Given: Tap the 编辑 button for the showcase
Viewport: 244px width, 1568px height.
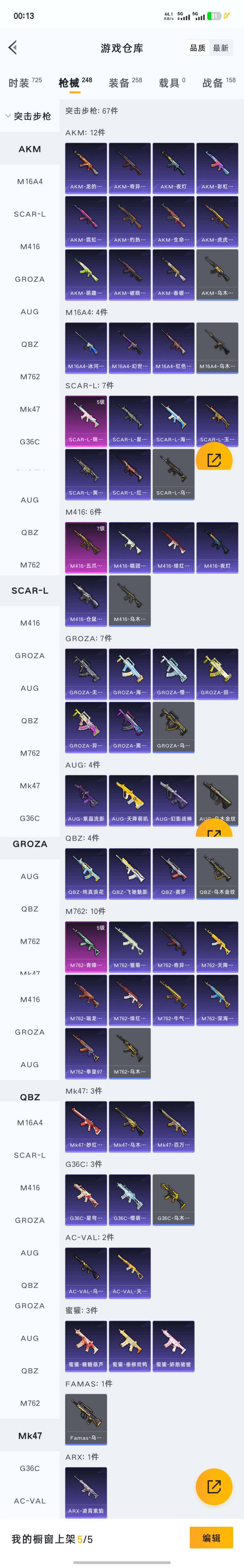Looking at the screenshot, I should point(211,1537).
